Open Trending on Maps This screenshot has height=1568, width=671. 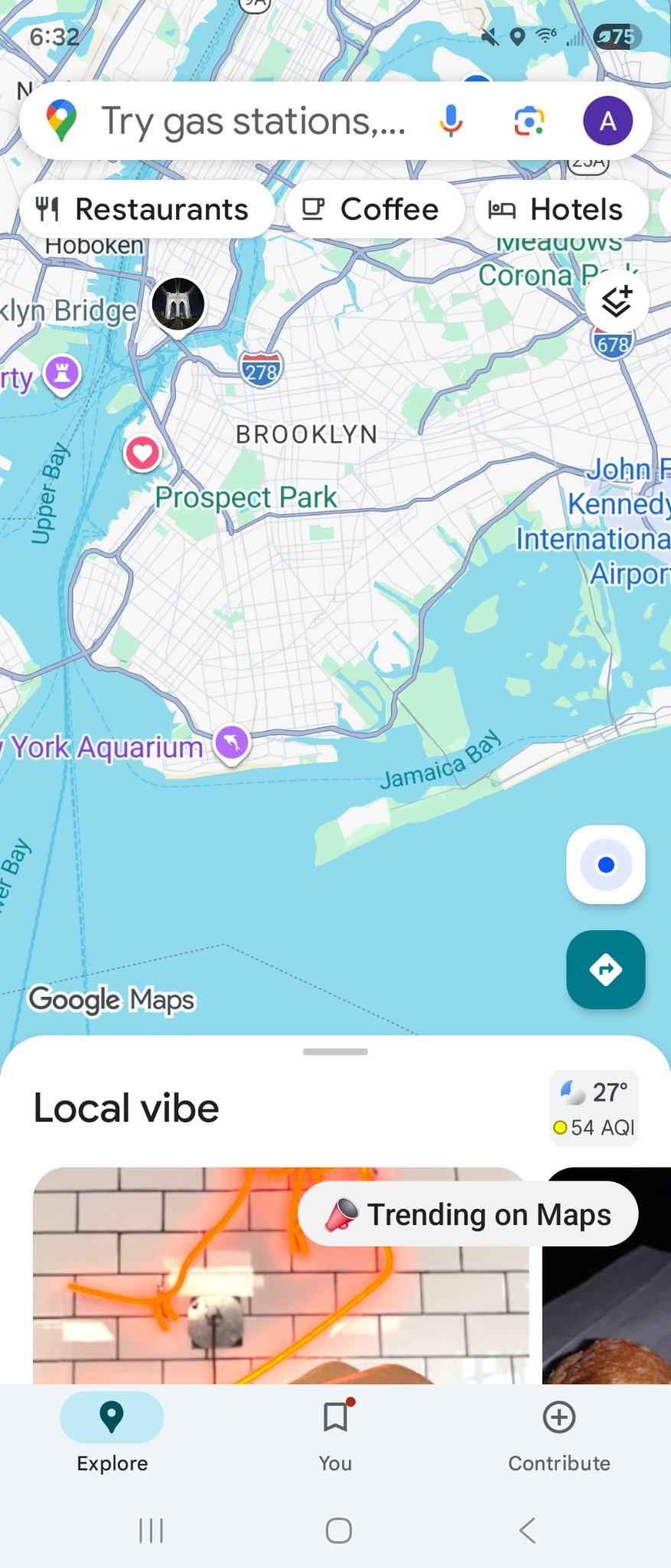[468, 1214]
